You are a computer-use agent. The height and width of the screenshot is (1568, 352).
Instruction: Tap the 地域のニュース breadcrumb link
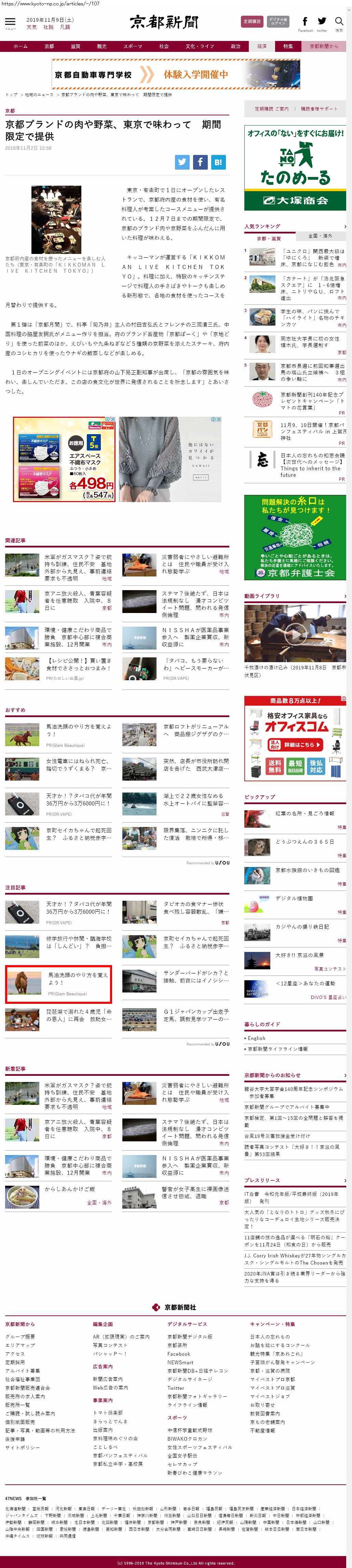coord(39,95)
